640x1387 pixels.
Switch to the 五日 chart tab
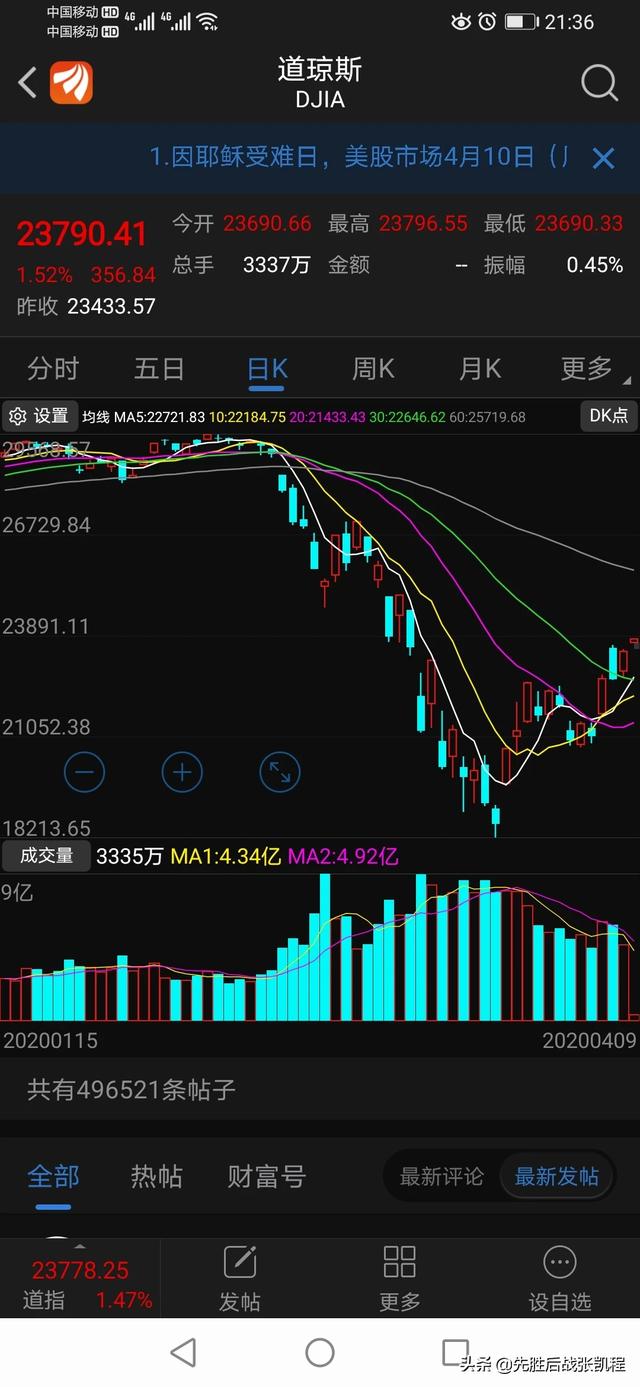pyautogui.click(x=159, y=369)
